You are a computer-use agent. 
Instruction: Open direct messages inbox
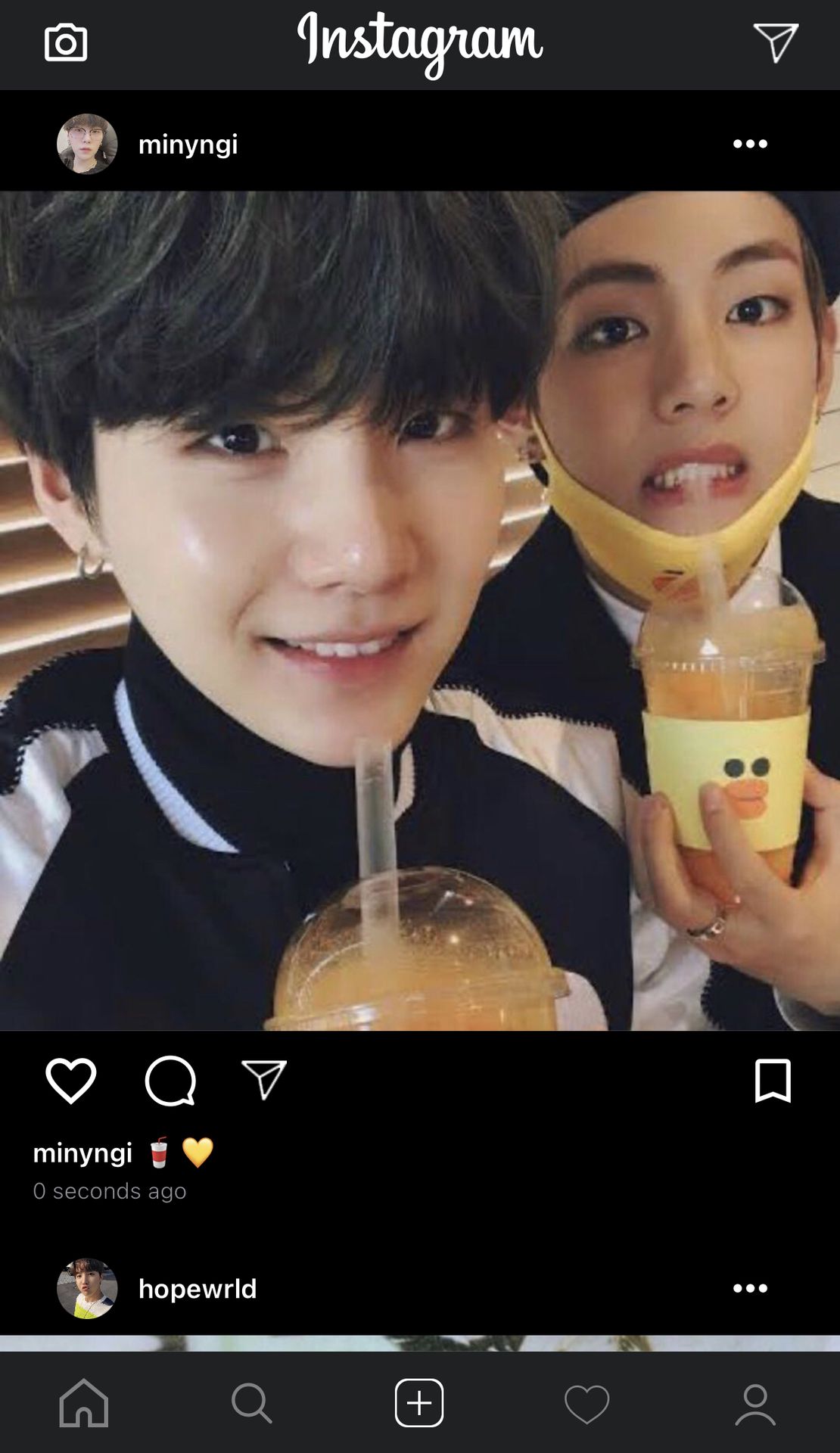pyautogui.click(x=775, y=42)
